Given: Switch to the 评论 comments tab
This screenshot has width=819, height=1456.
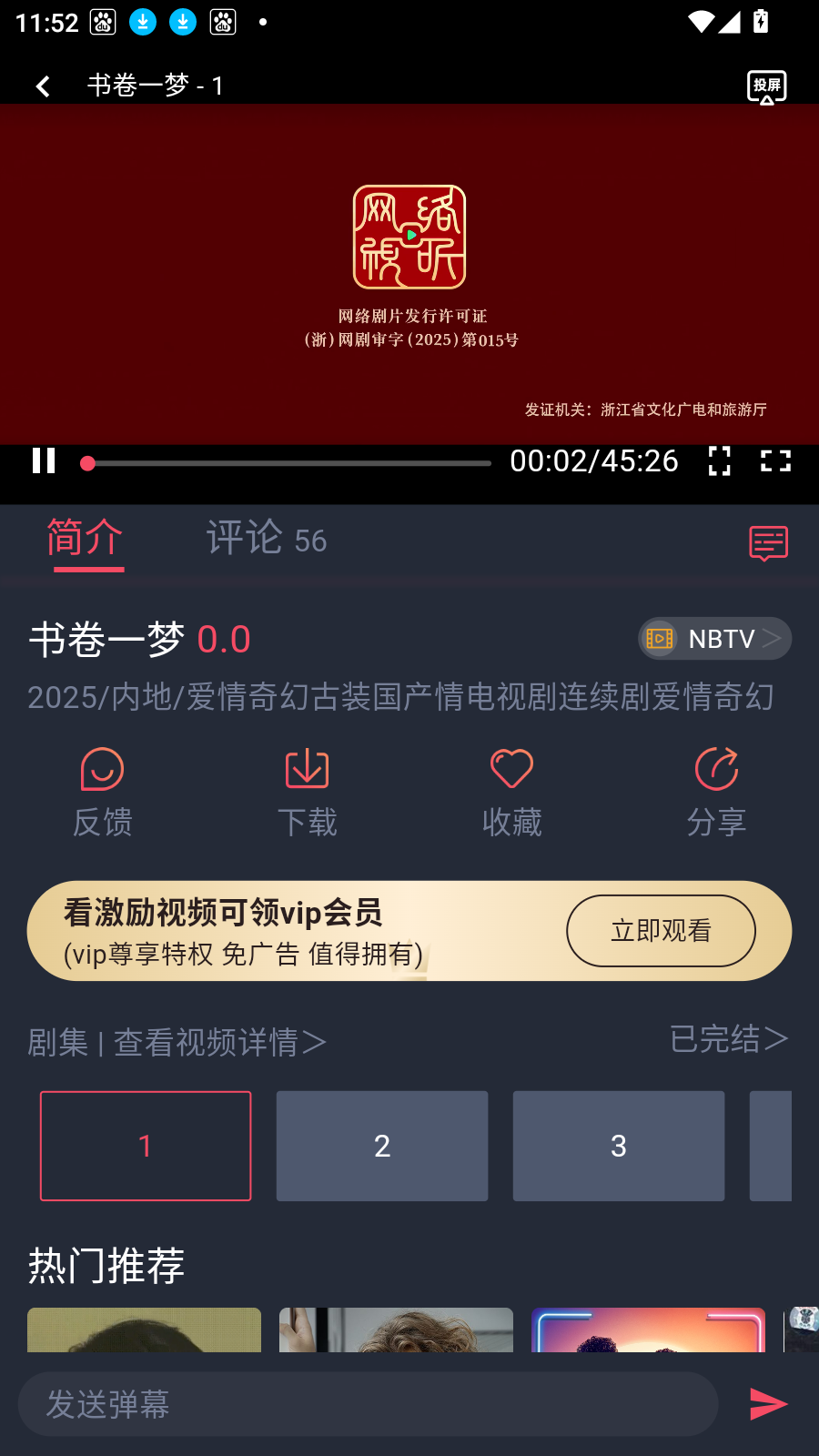Looking at the screenshot, I should coord(266,540).
